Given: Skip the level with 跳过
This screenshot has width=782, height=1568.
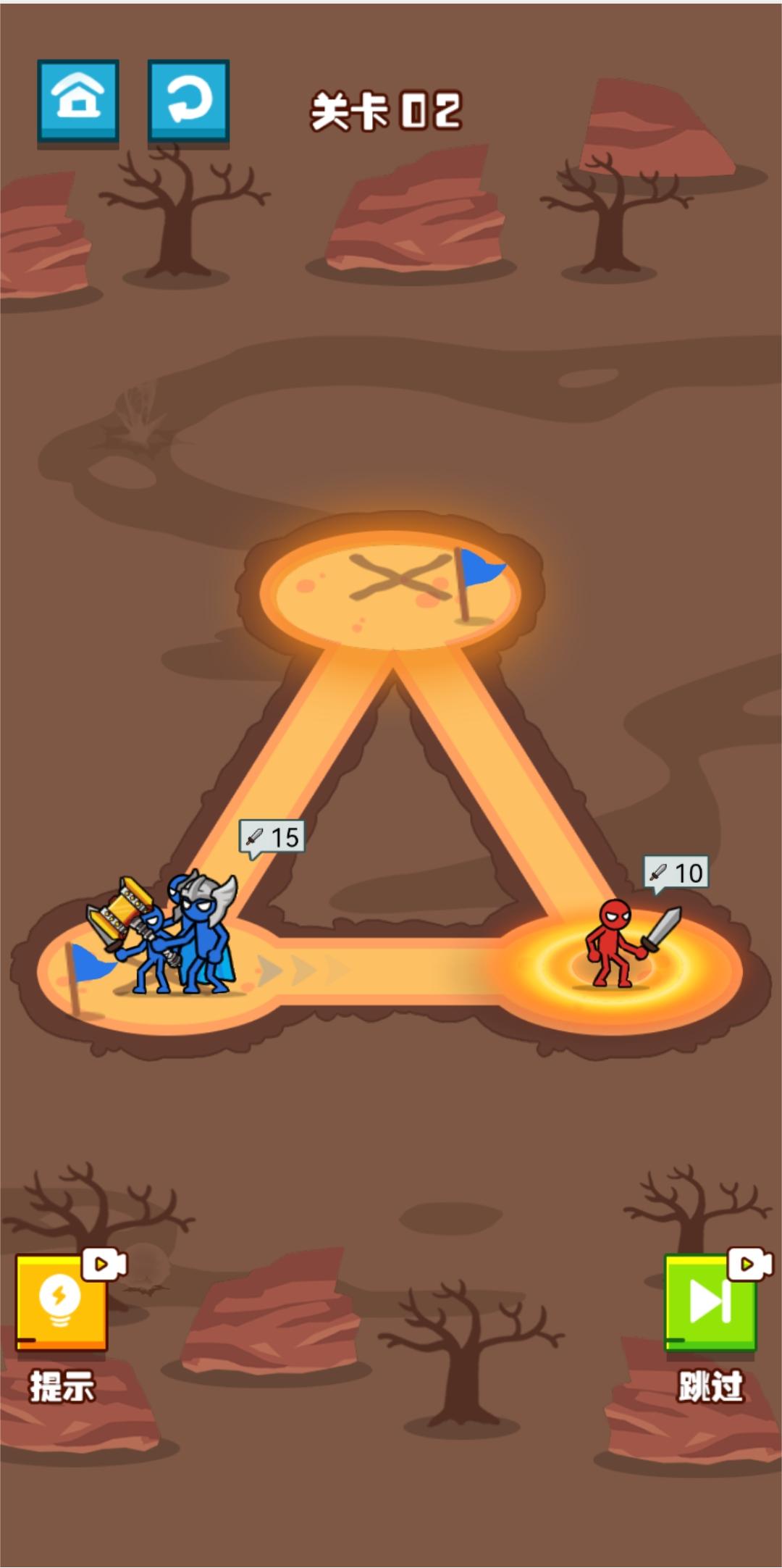Looking at the screenshot, I should pyautogui.click(x=710, y=1302).
